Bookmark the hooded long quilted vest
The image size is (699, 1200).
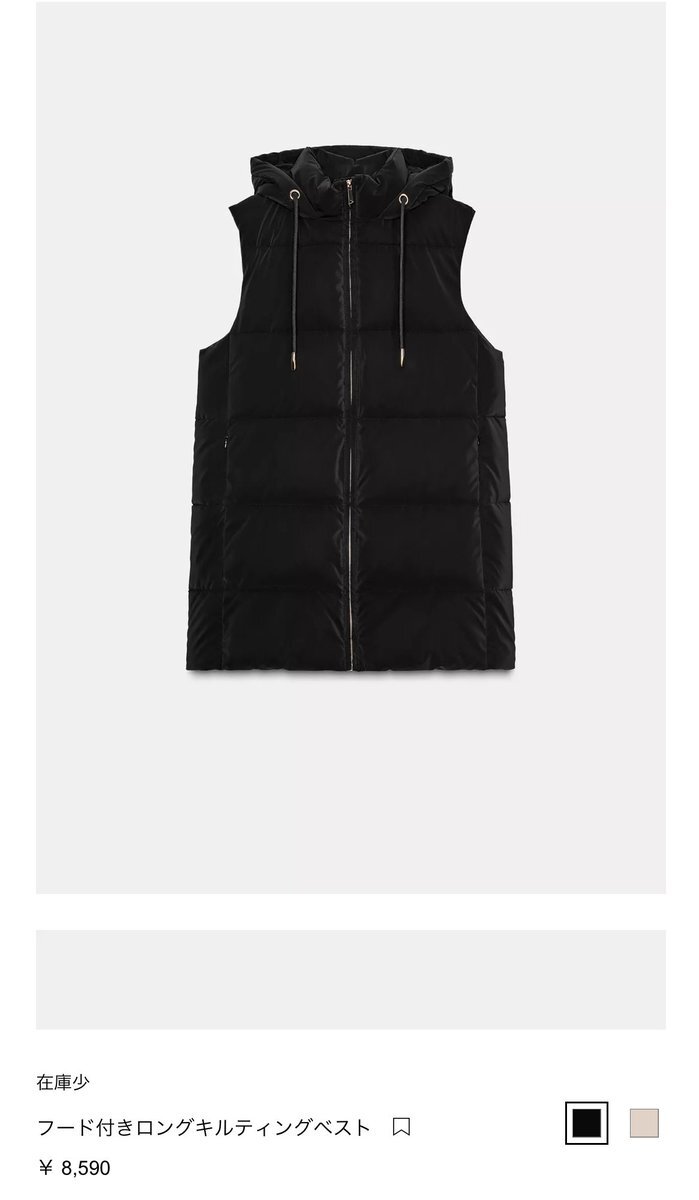point(401,1127)
